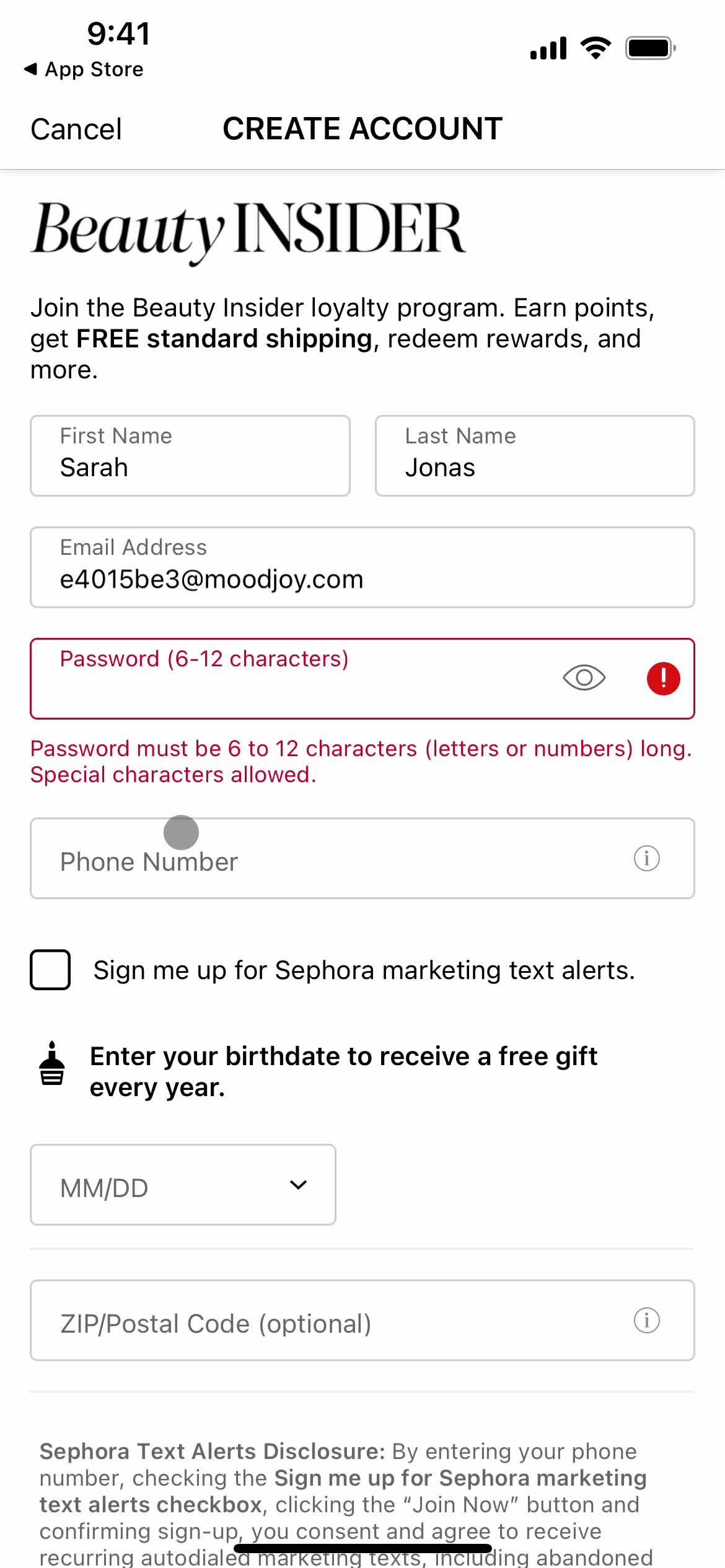
Task: Cancel account creation
Action: [x=76, y=129]
